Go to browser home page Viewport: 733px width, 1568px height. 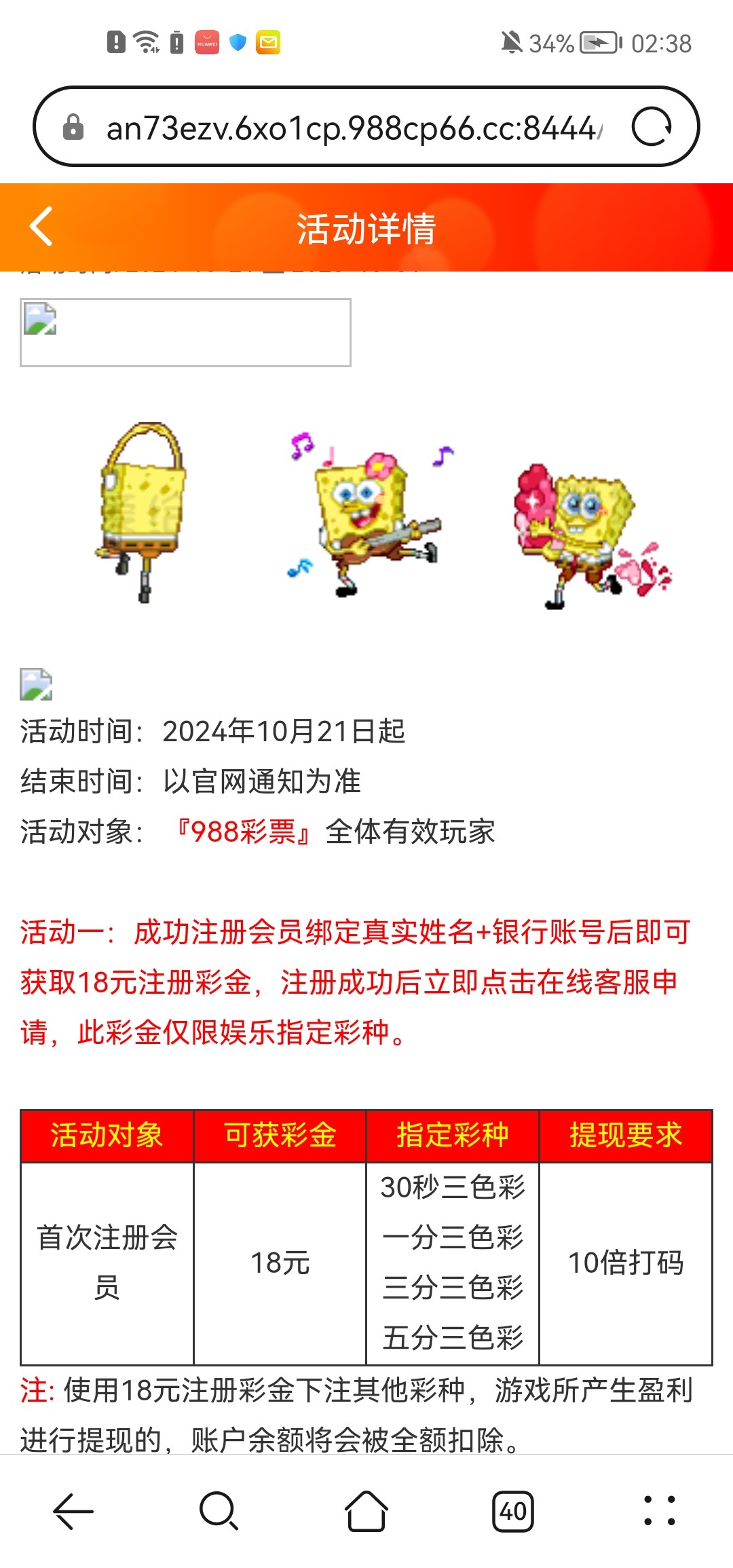tap(366, 1511)
